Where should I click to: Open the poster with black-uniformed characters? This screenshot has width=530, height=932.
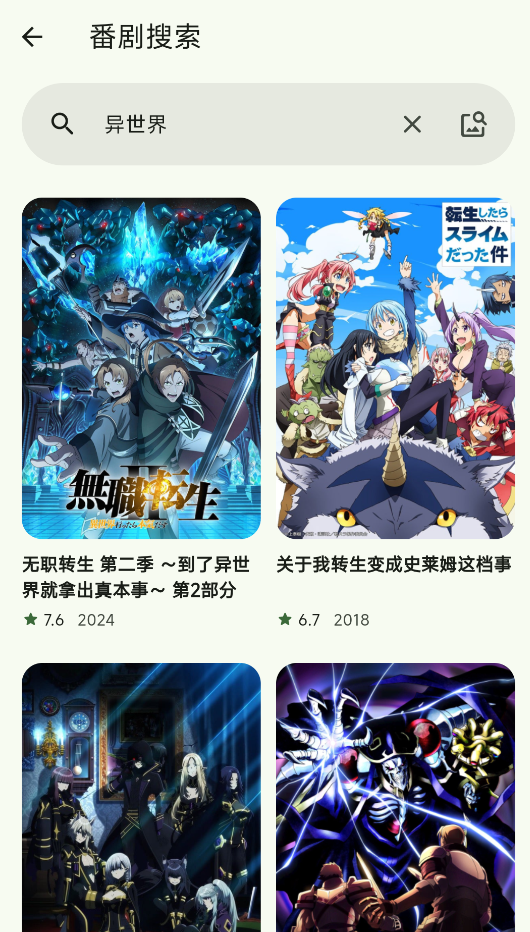[x=141, y=797]
